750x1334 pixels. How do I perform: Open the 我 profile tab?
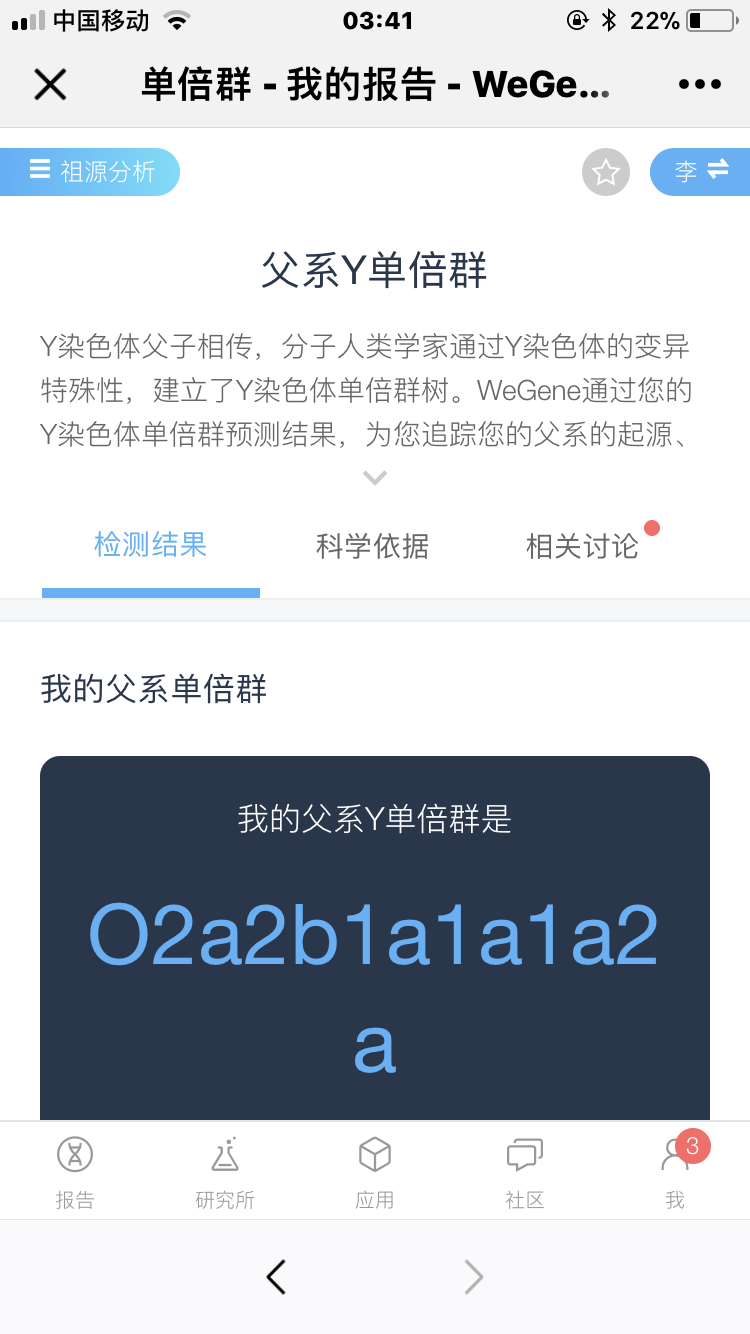675,1172
